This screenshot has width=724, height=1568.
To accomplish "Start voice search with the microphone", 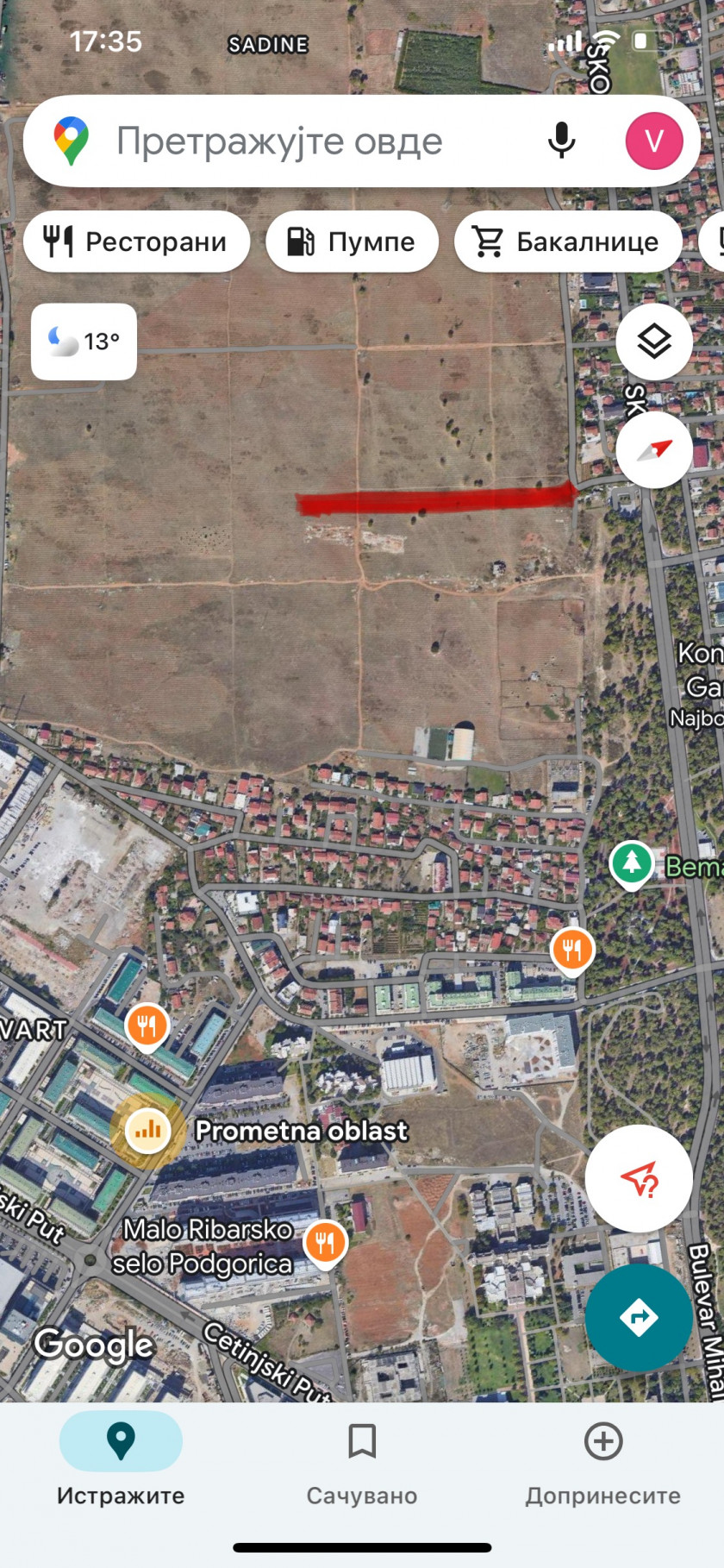I will (x=562, y=141).
